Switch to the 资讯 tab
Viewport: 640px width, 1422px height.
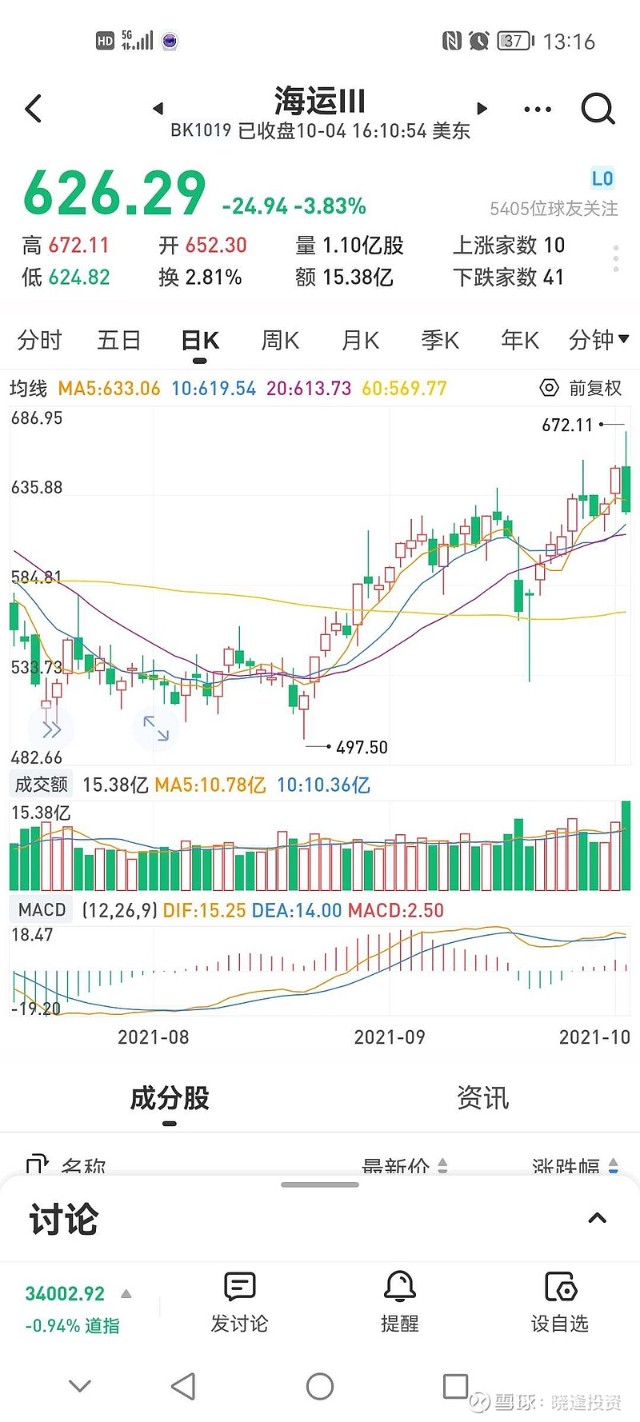tap(483, 1098)
